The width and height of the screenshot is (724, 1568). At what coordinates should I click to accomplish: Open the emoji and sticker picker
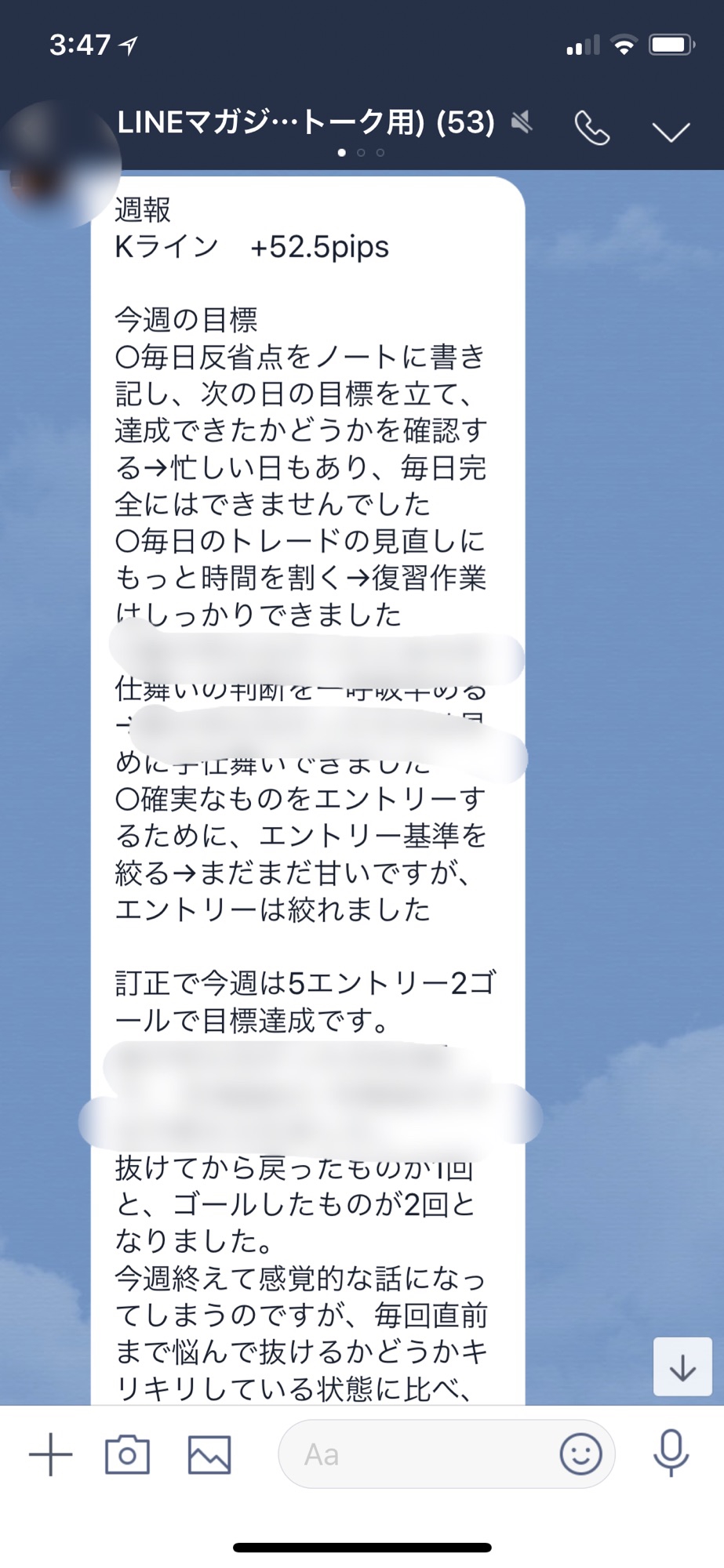pos(580,1454)
